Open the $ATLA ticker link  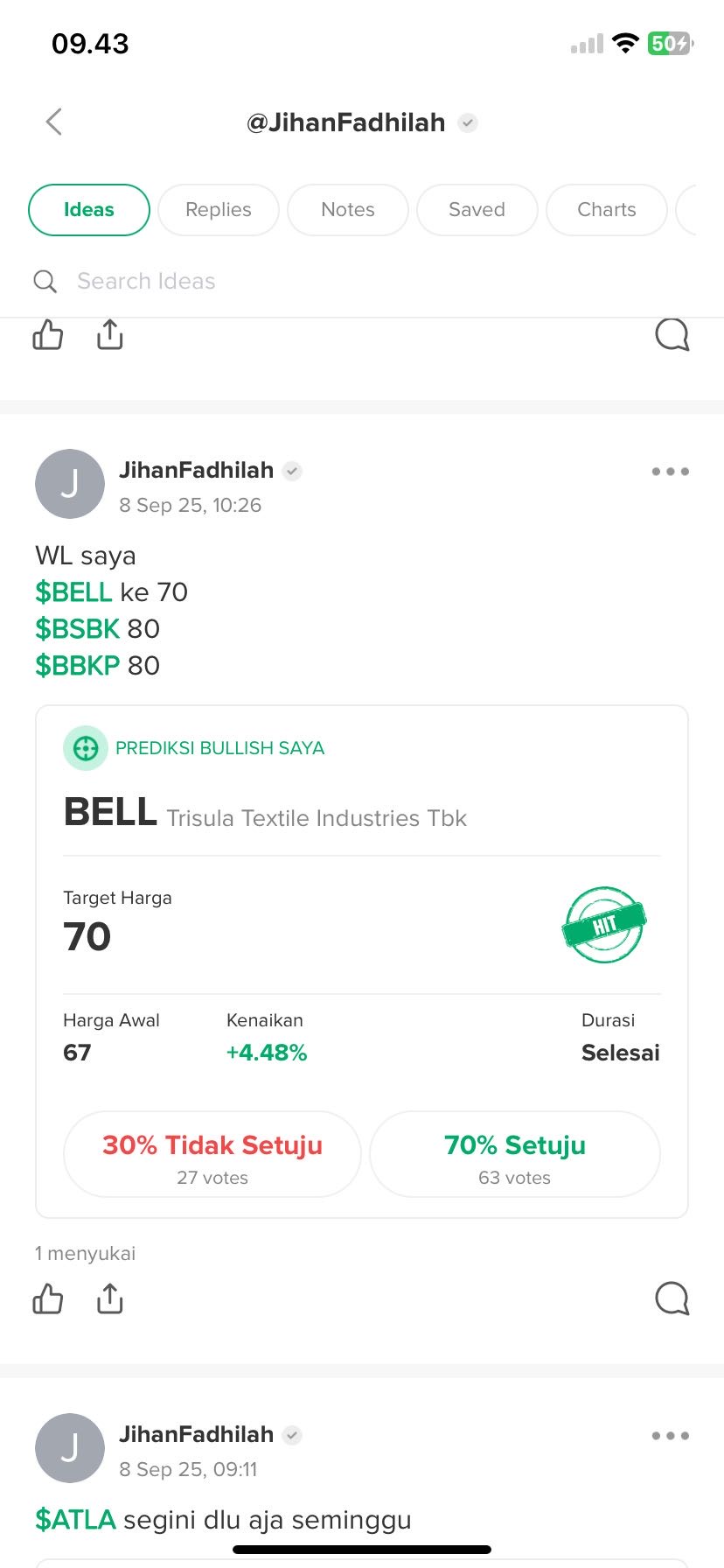tap(75, 1520)
